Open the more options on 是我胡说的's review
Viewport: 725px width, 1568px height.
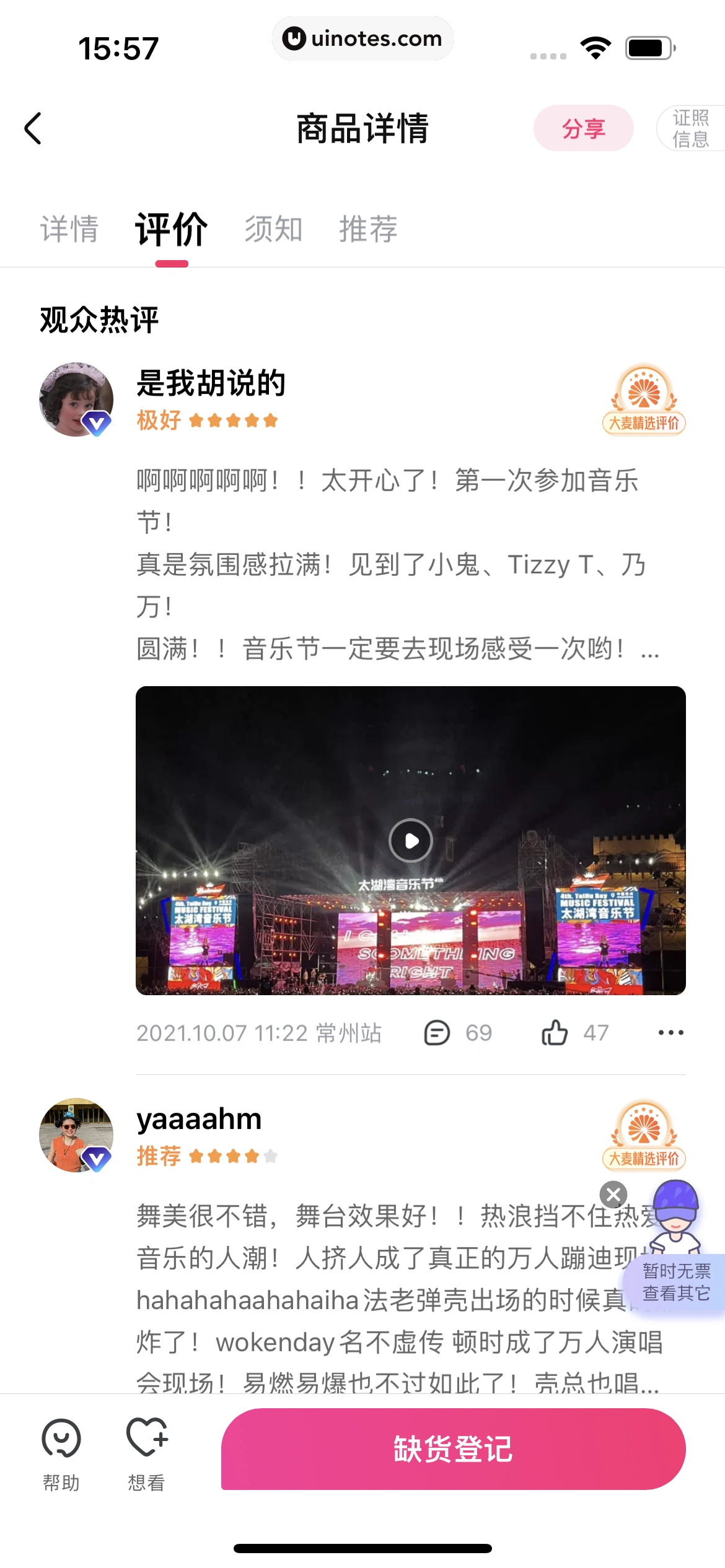670,1033
